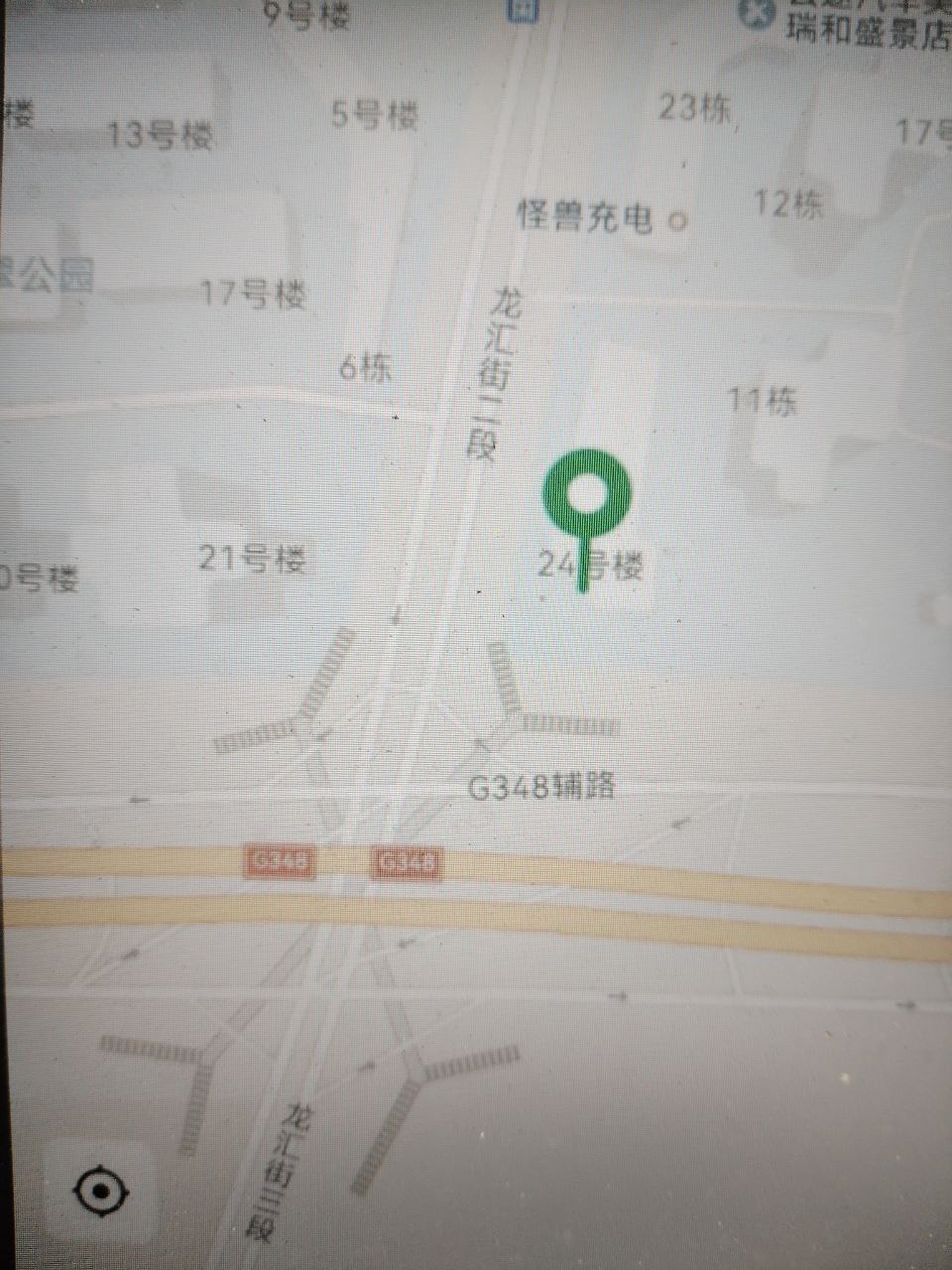Tap the 11栋 building label

click(x=762, y=399)
